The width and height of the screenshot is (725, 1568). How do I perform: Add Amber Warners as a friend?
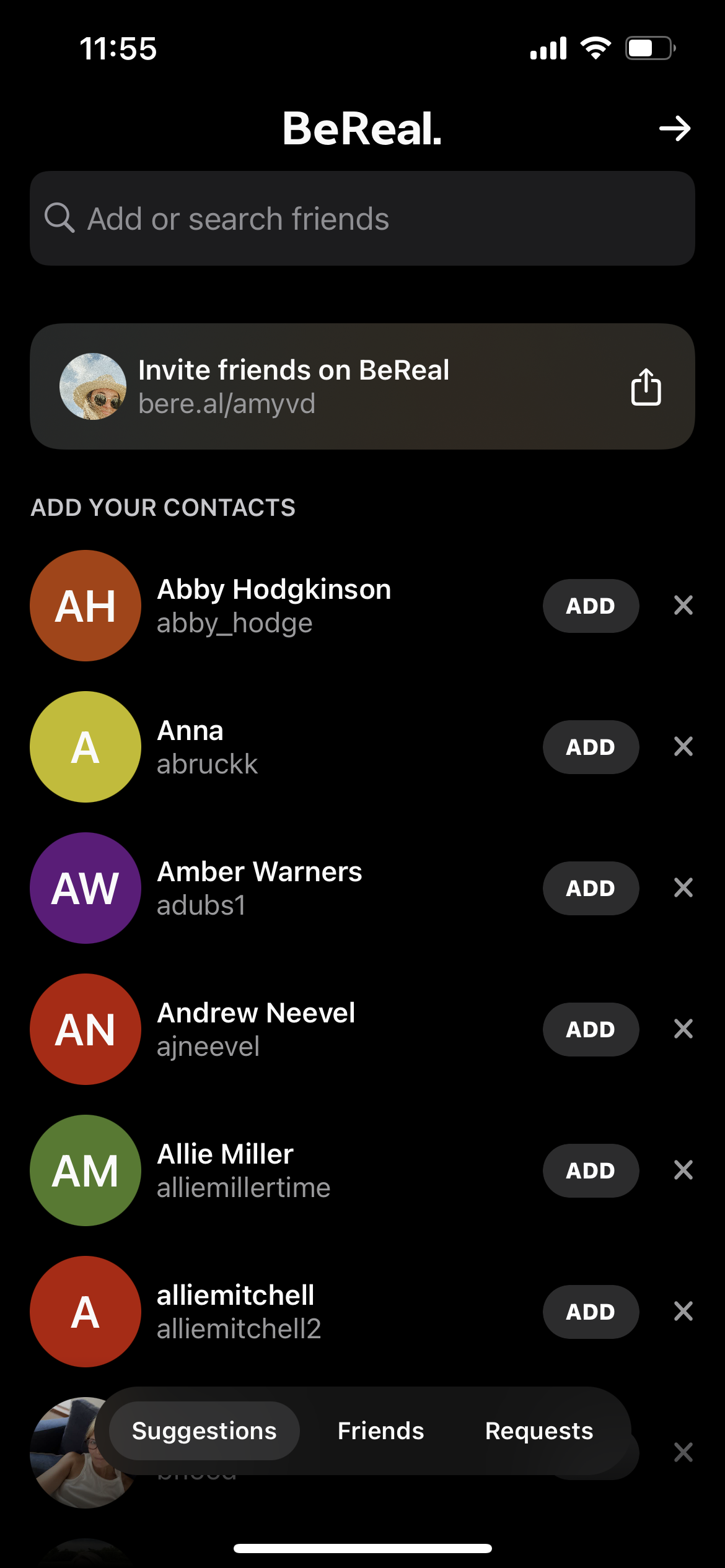pos(590,888)
